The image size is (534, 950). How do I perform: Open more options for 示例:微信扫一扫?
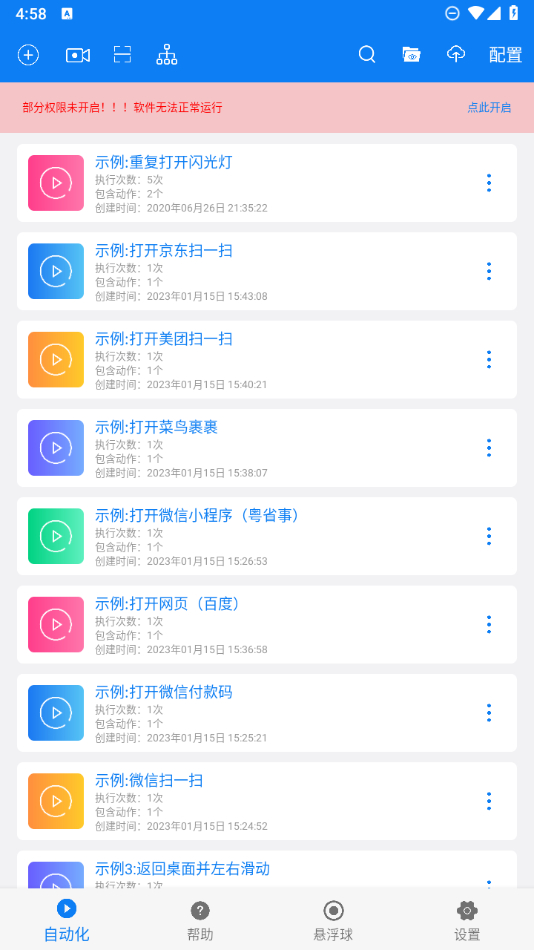tap(489, 802)
